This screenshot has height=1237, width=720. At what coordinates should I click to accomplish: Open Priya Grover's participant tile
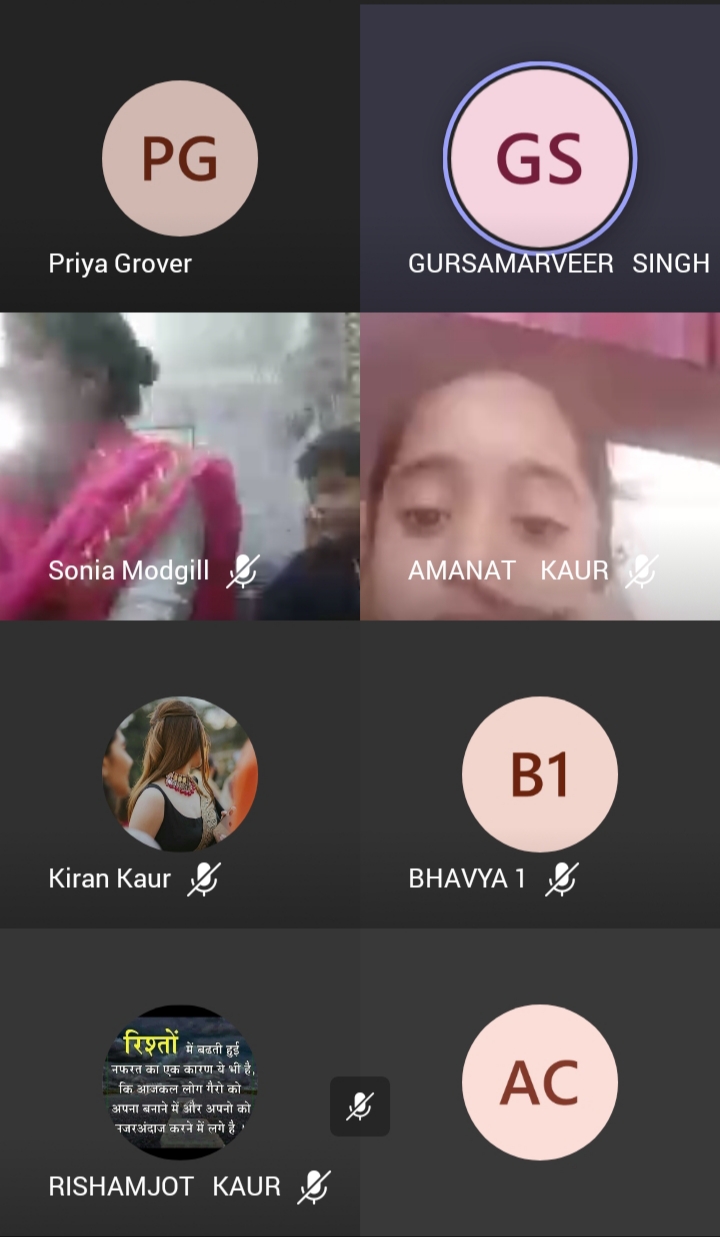coord(180,157)
